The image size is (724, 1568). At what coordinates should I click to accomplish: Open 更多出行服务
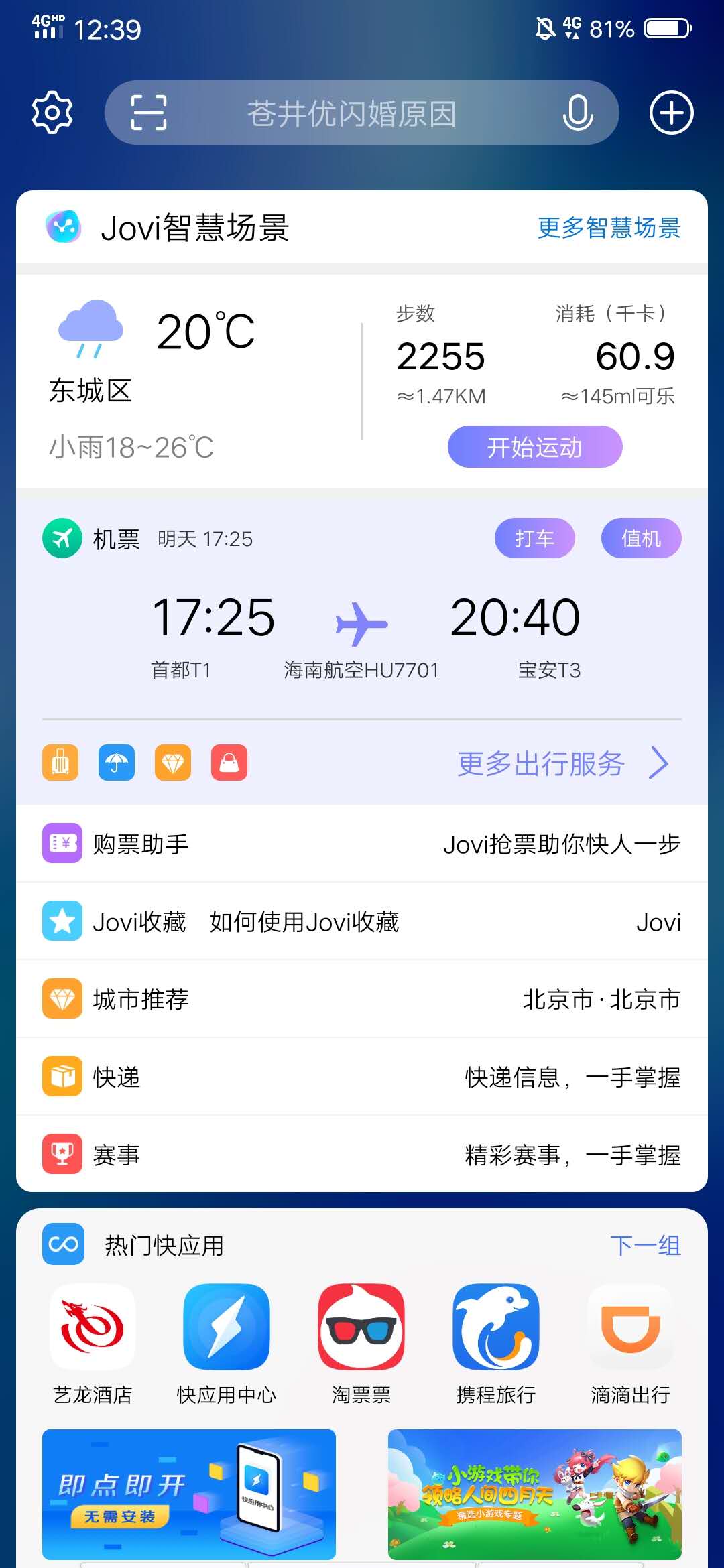point(563,763)
